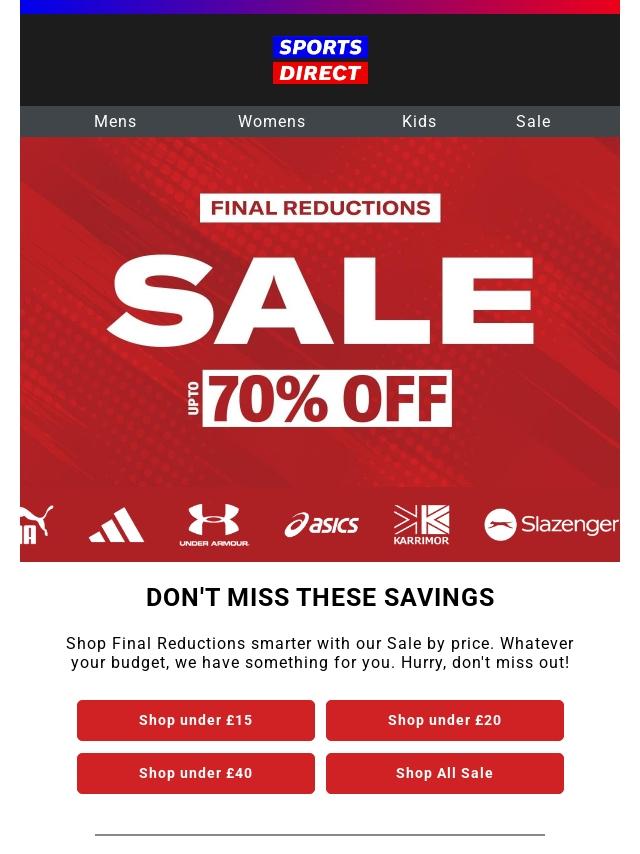This screenshot has width=640, height=854.
Task: View everything with Shop All Sale
Action: coord(445,773)
